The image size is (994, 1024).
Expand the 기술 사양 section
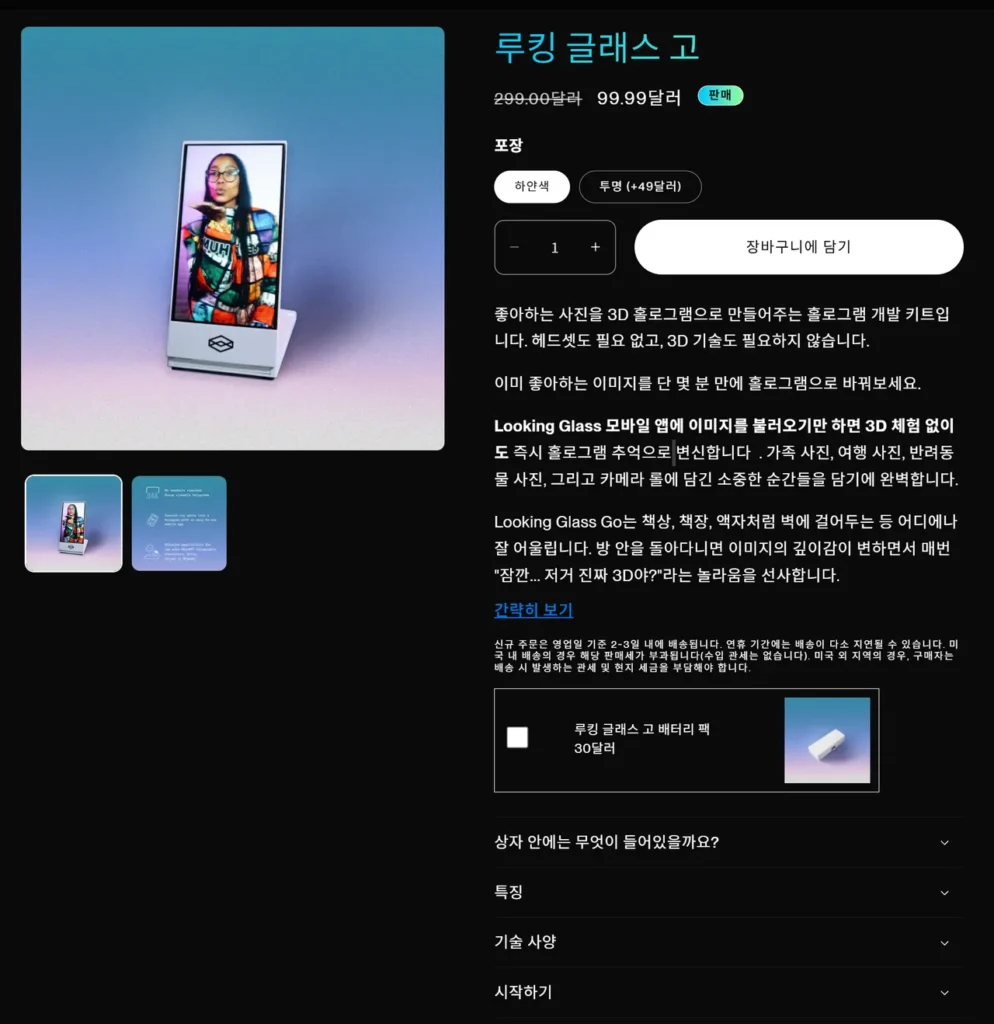point(728,942)
